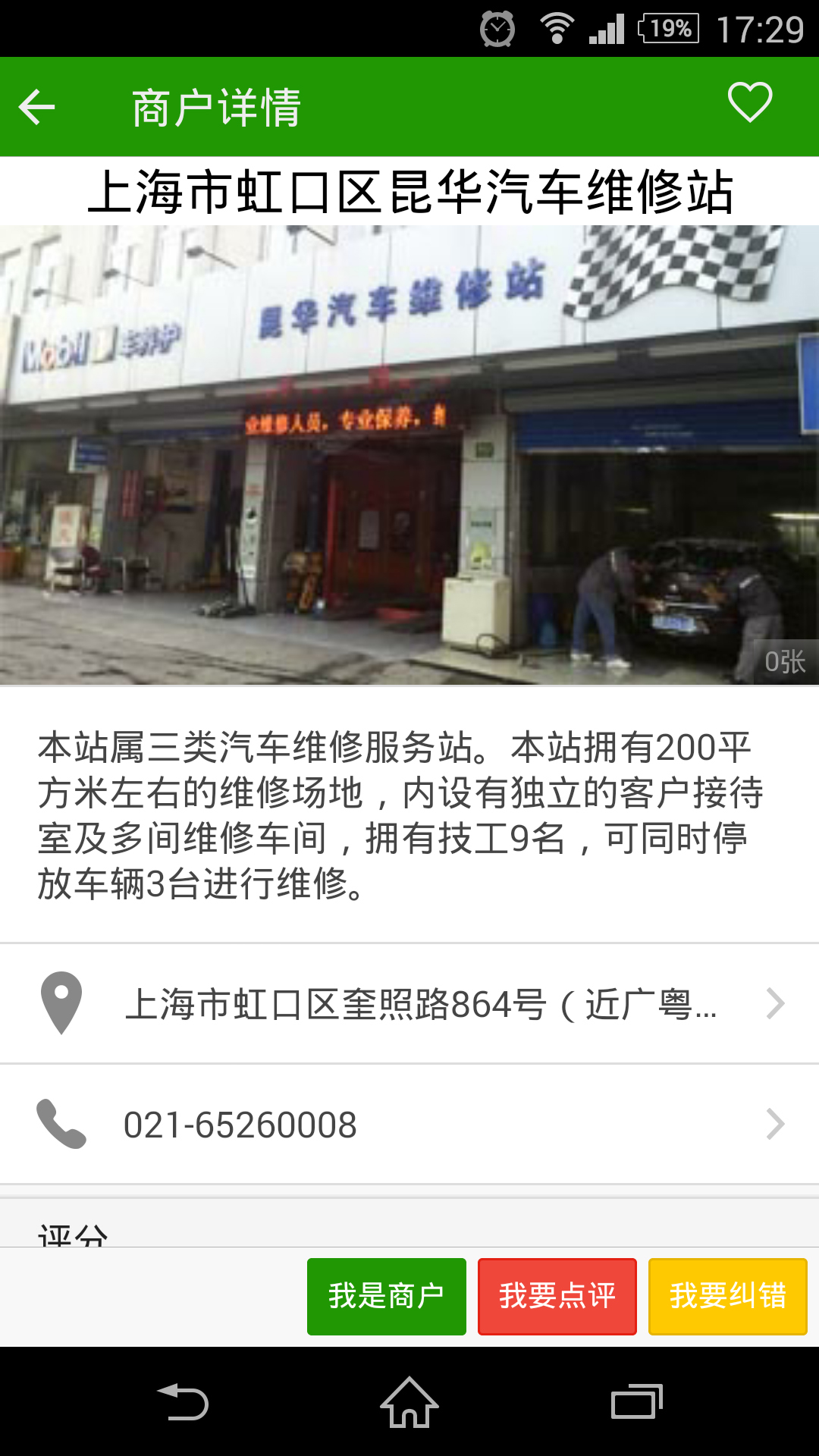Go back from merchant details
The image size is (819, 1456).
tap(36, 107)
